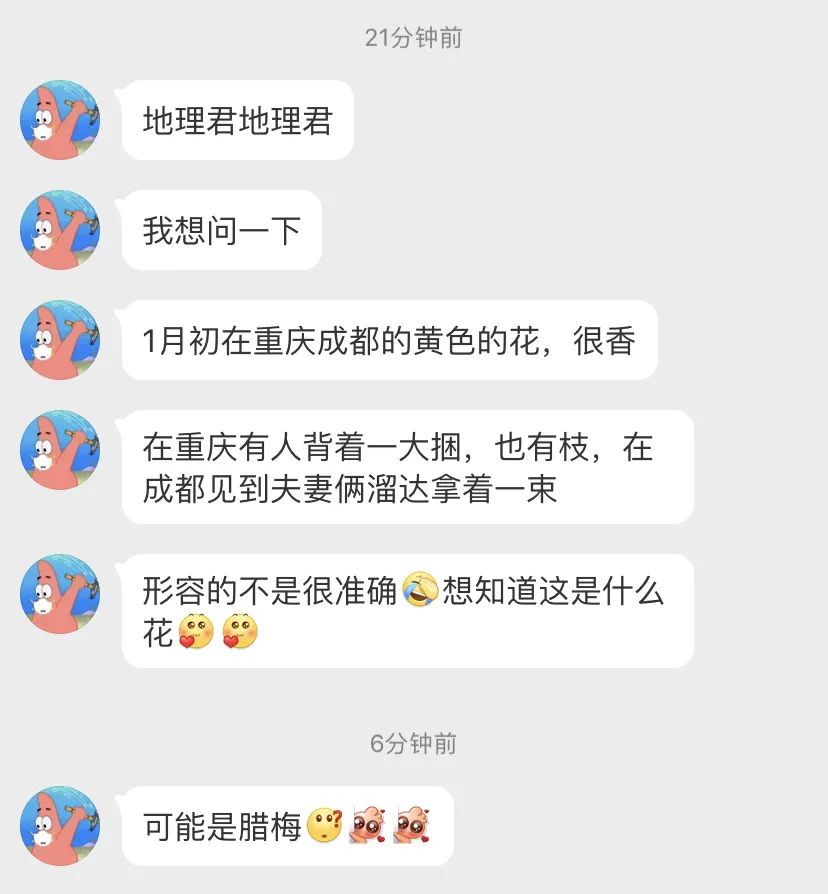Click the '形容的不是很准确' message bubble
Screen dimensions: 828x894
(x=410, y=610)
